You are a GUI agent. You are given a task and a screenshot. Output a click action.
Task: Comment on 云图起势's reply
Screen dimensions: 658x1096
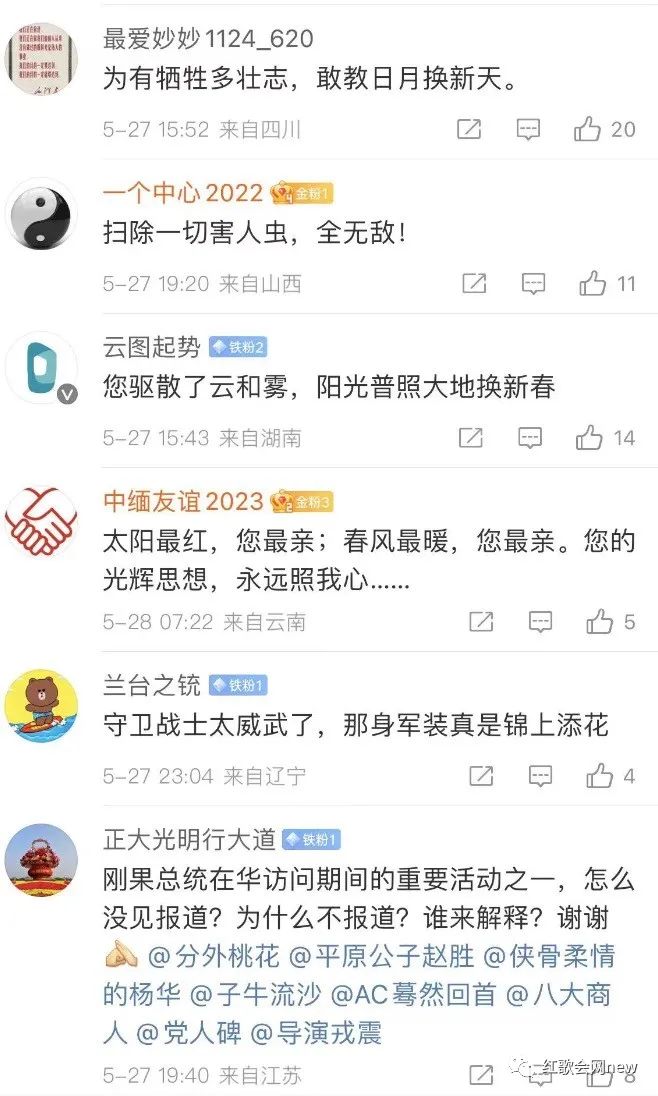click(528, 438)
